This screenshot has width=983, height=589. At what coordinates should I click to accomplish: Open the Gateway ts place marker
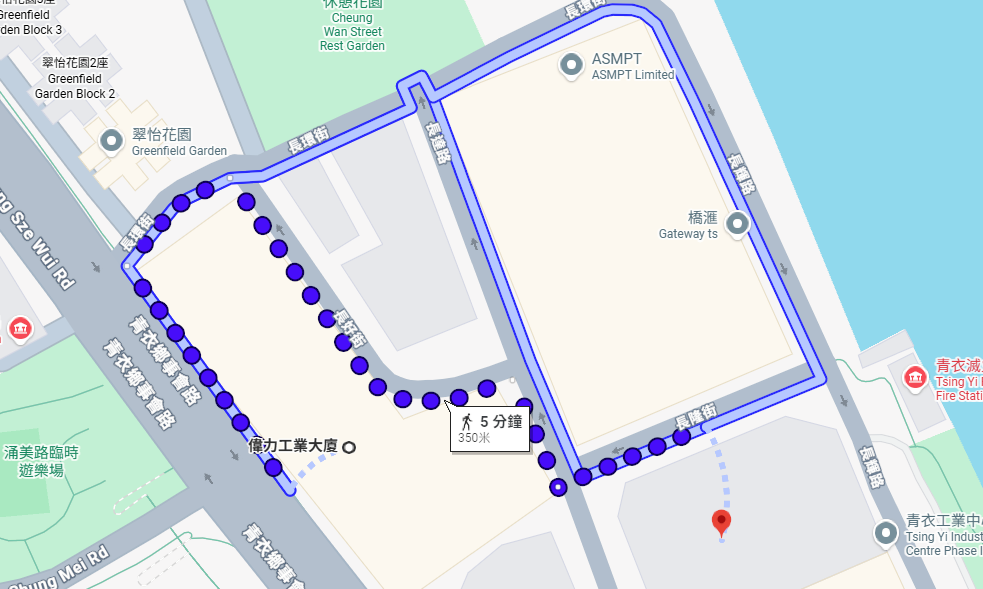pyautogui.click(x=738, y=223)
